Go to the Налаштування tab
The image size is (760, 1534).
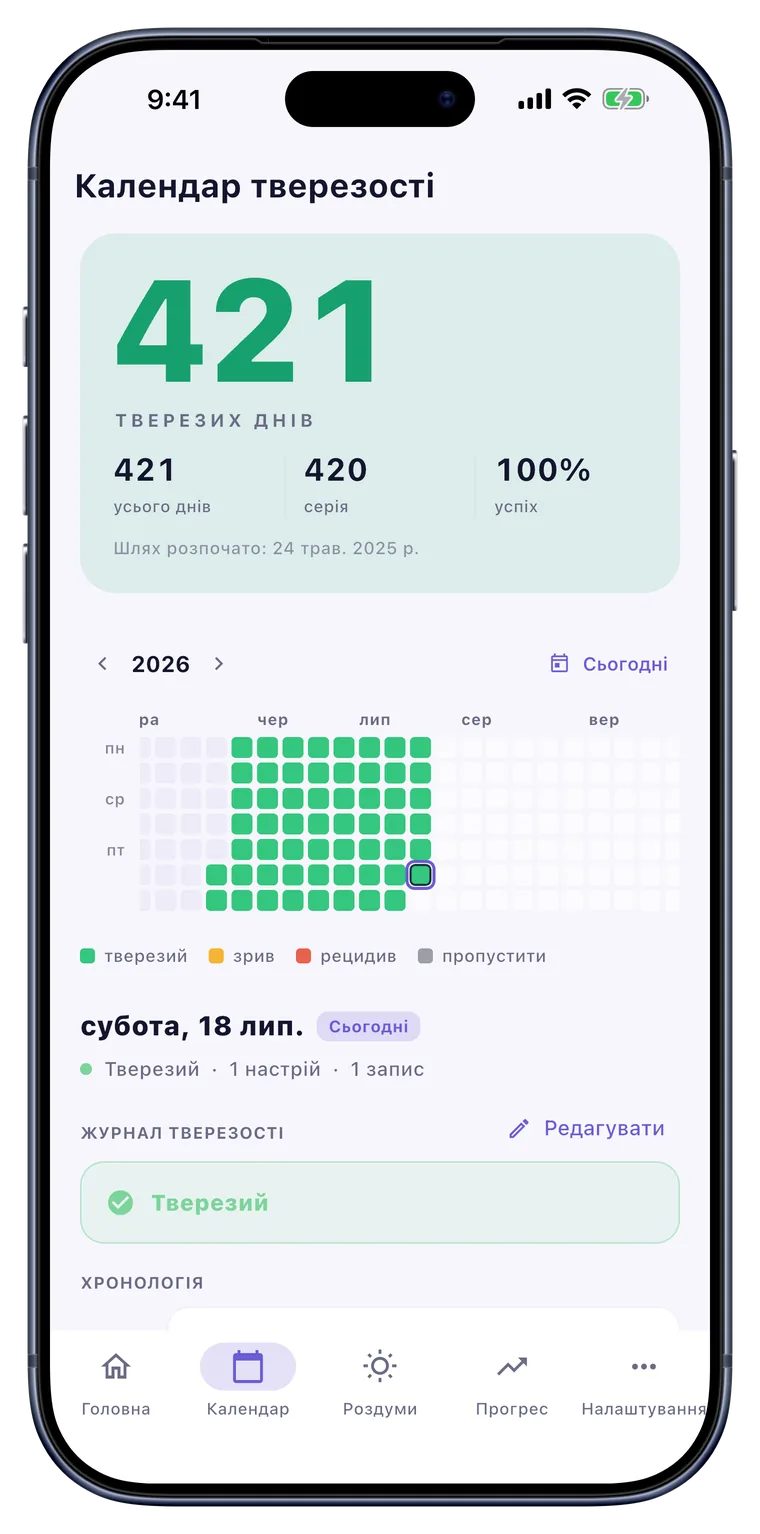click(x=643, y=1383)
